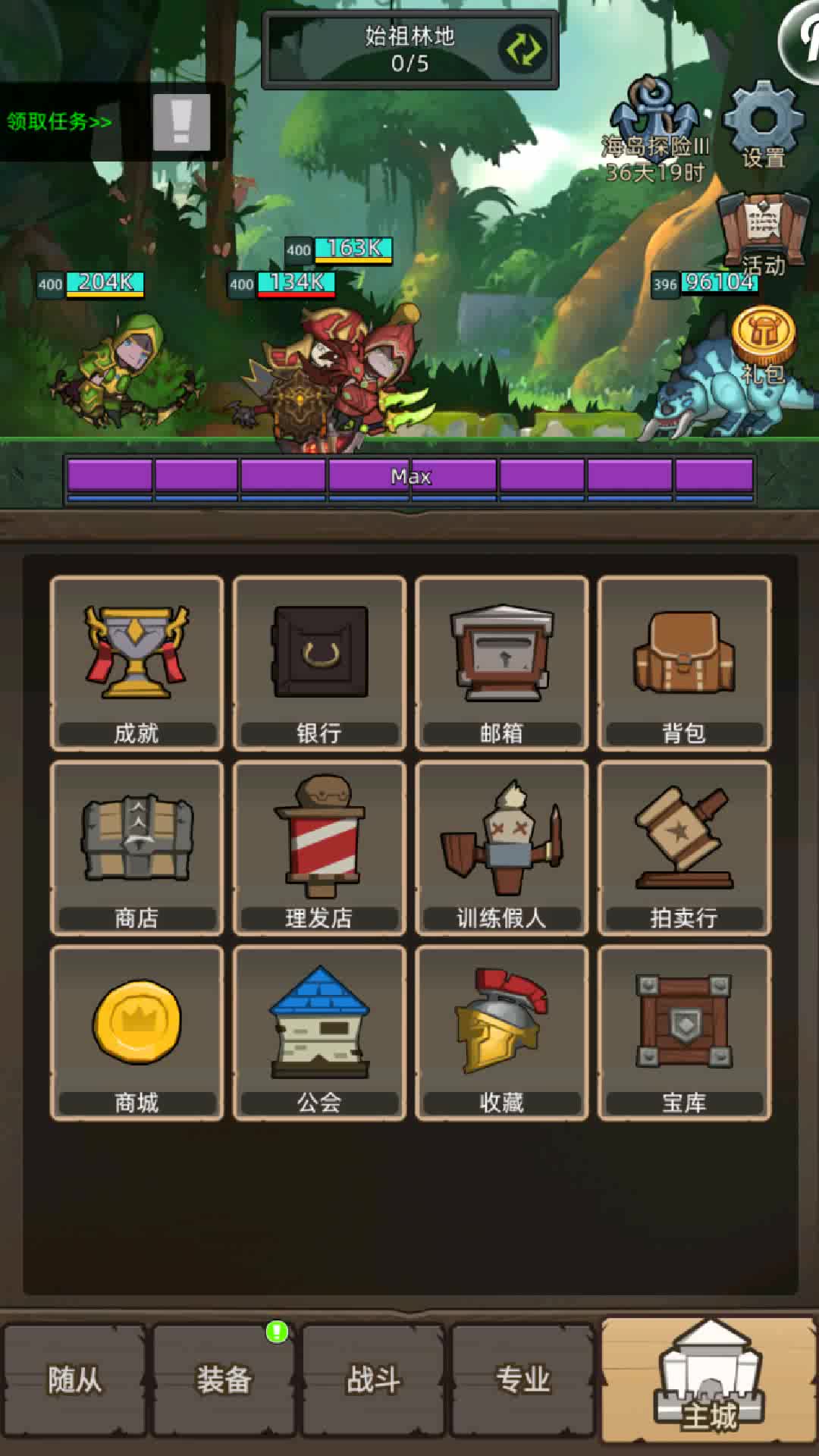Switch to the 战斗 battle tab
This screenshot has width=819, height=1456.
[x=373, y=1380]
